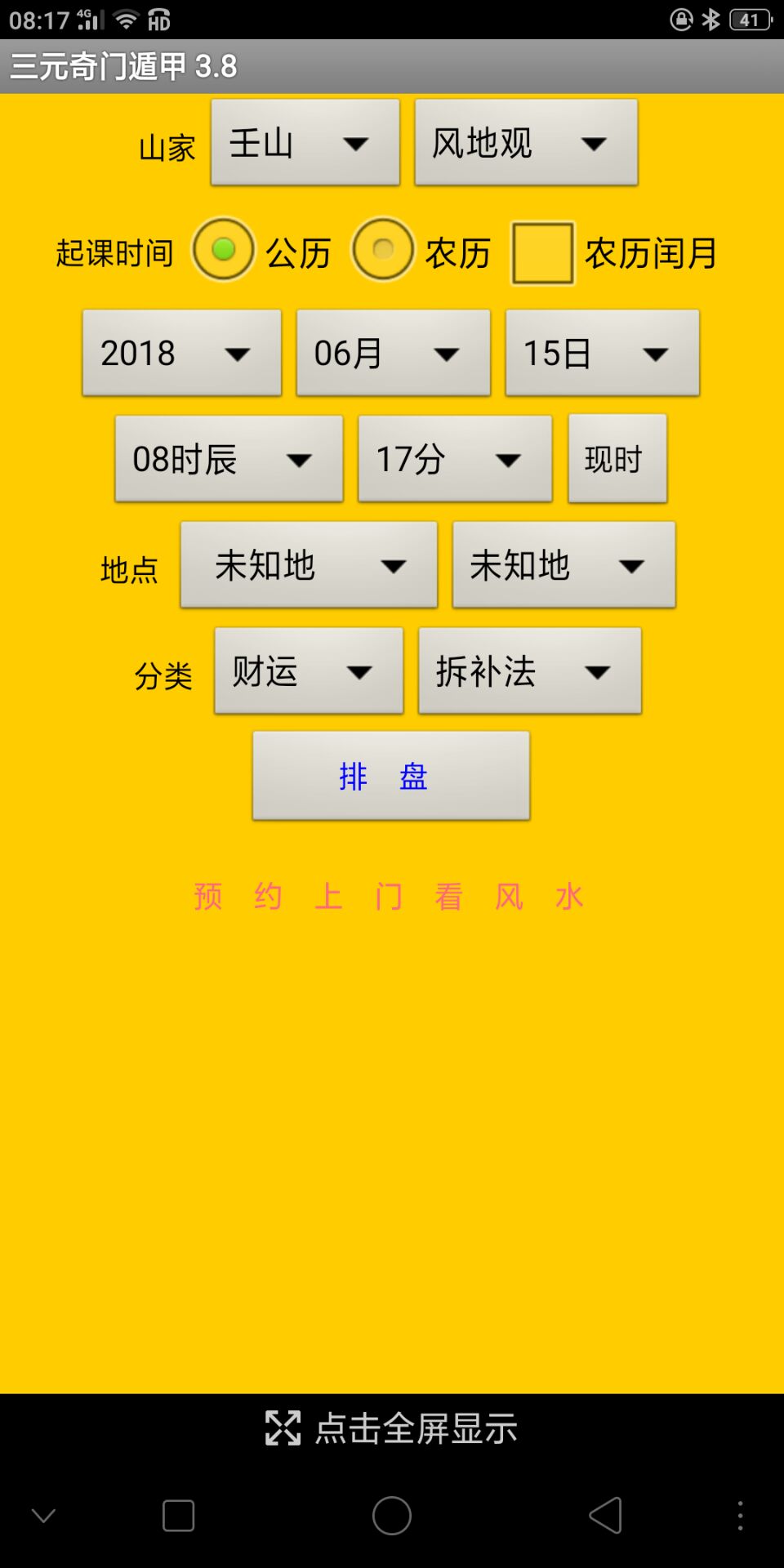Screen dimensions: 784x1568
Task: Expand the 拆补法 method dropdown
Action: pyautogui.click(x=529, y=670)
